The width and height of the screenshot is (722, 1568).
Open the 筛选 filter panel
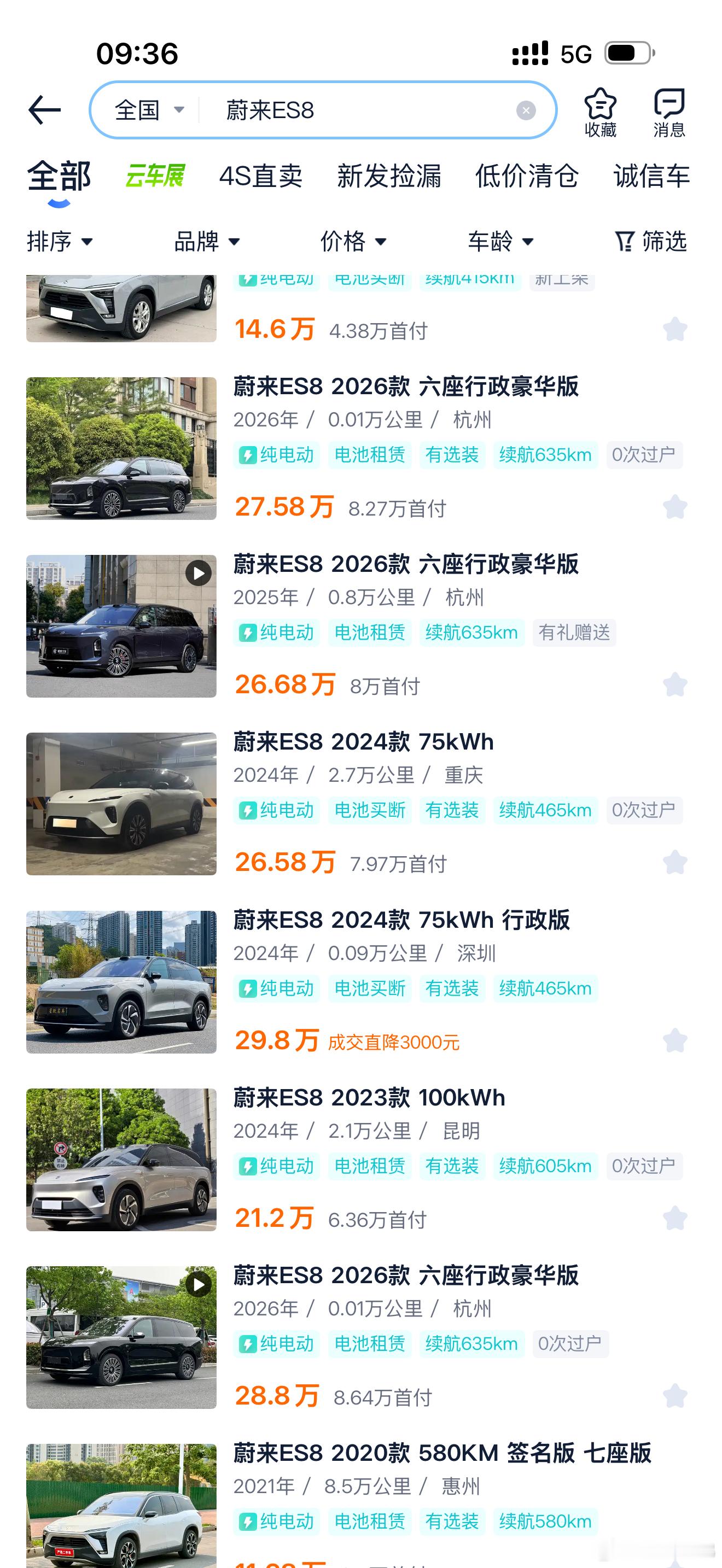pos(651,242)
